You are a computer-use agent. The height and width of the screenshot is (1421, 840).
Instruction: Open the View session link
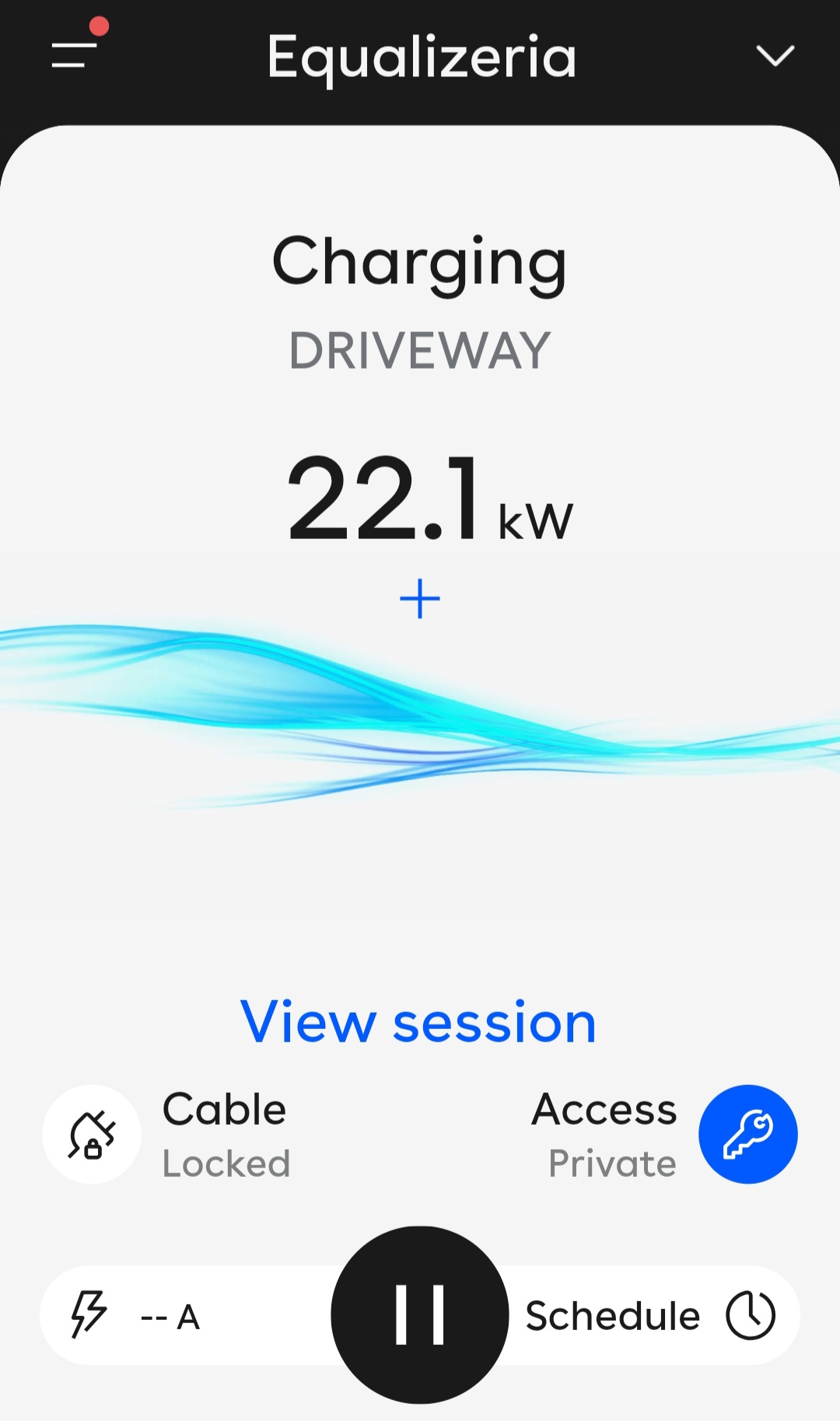pos(418,1021)
